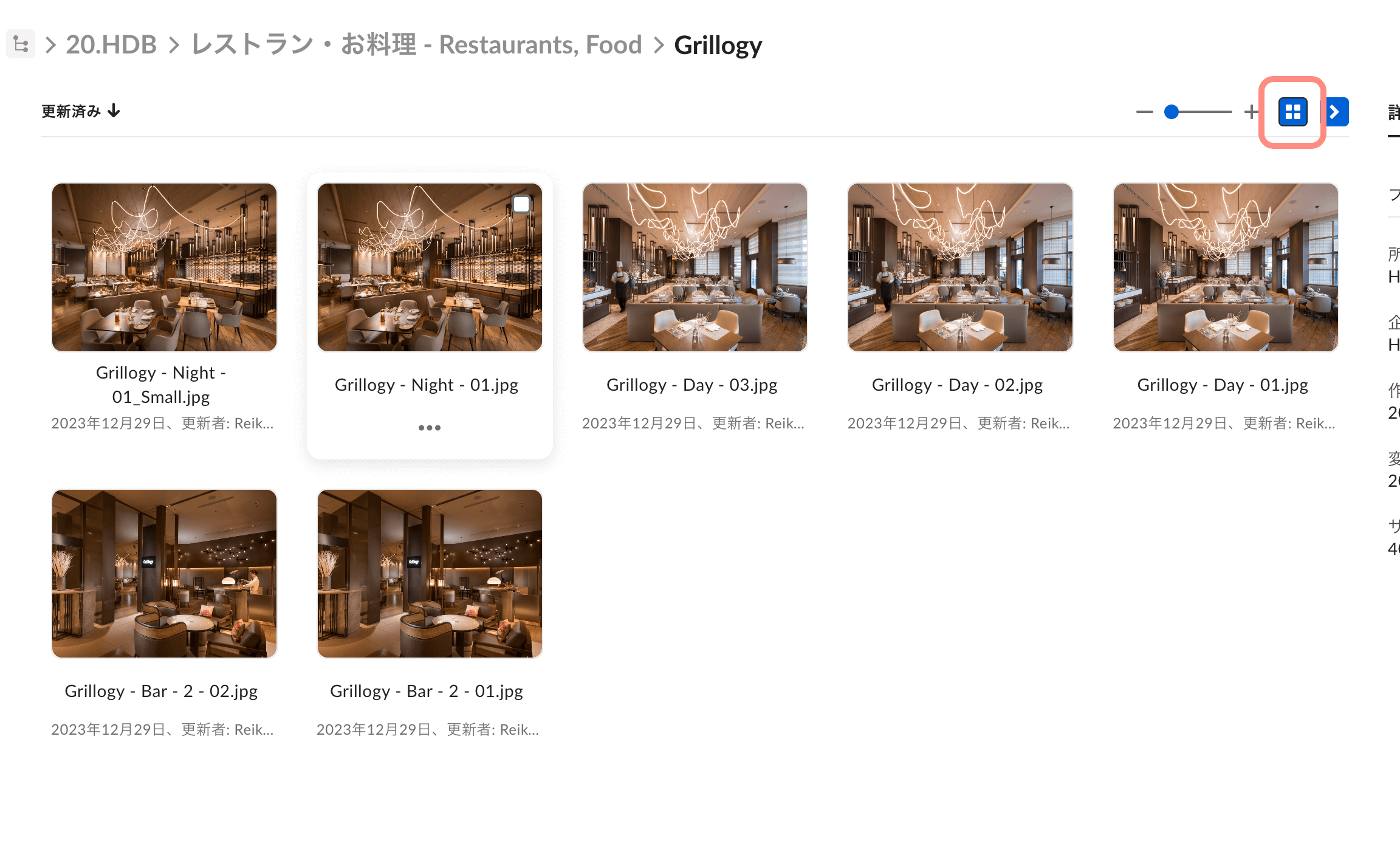Image resolution: width=1400 pixels, height=852 pixels.
Task: Open Grillogy - Night - 01.jpg
Action: pyautogui.click(x=430, y=267)
